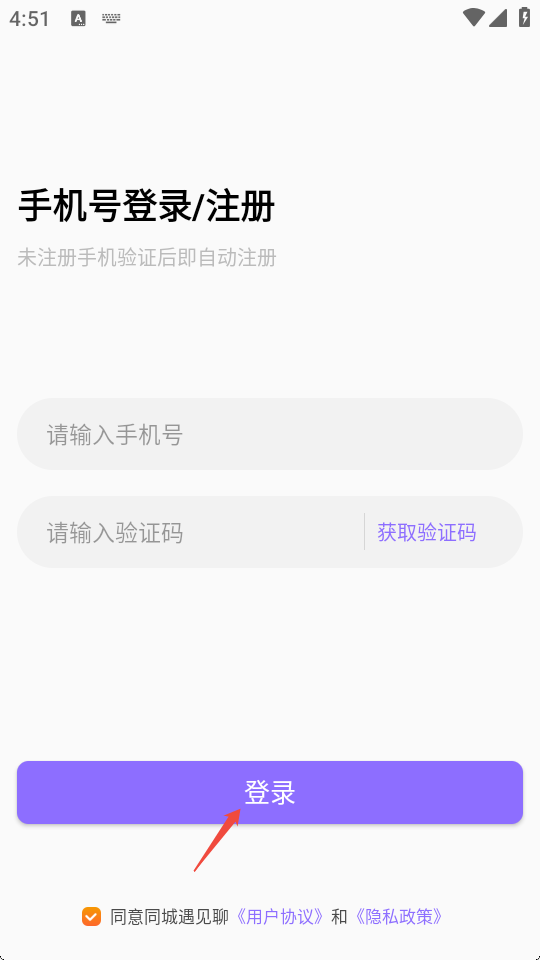Request a code via 获取验证码
Image resolution: width=540 pixels, height=960 pixels.
(427, 532)
